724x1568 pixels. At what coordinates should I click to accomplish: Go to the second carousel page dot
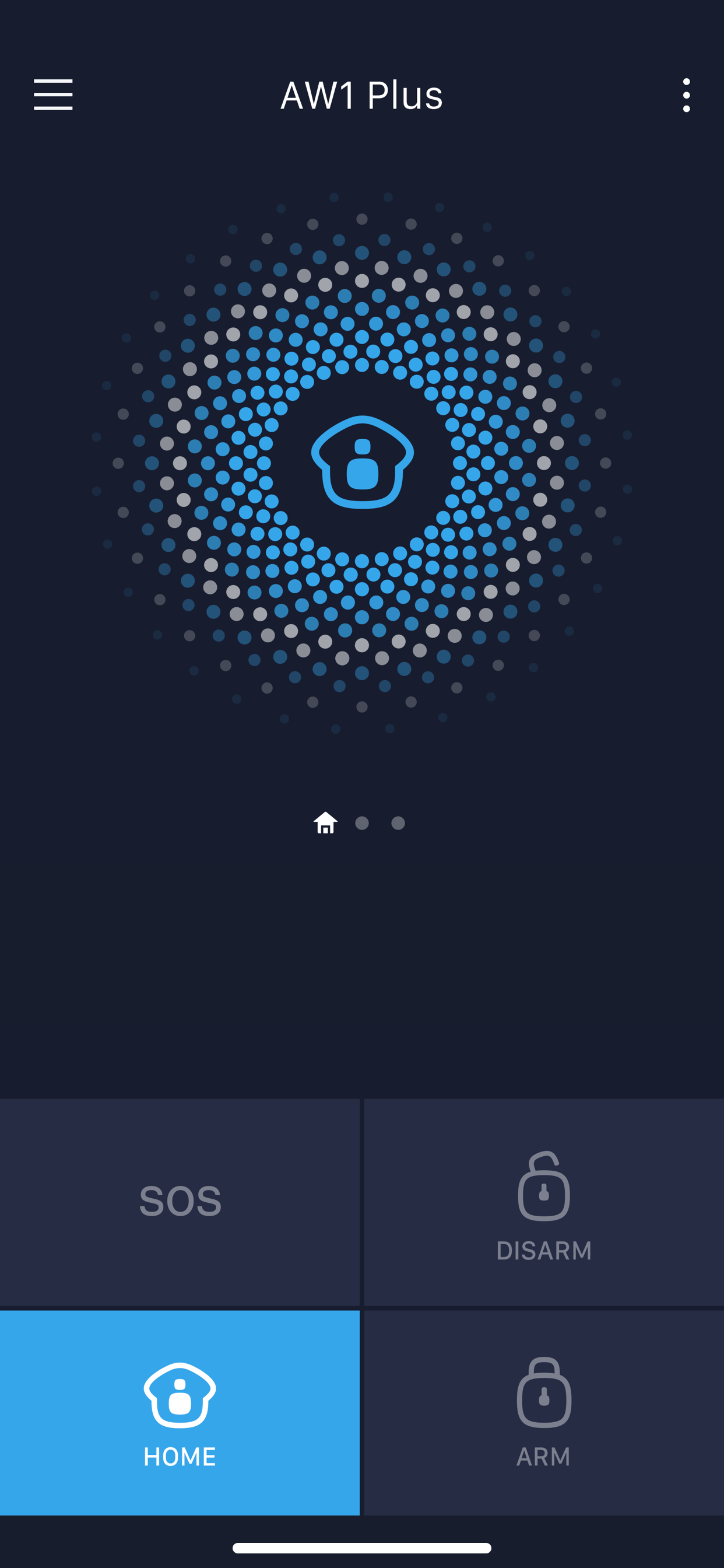363,822
